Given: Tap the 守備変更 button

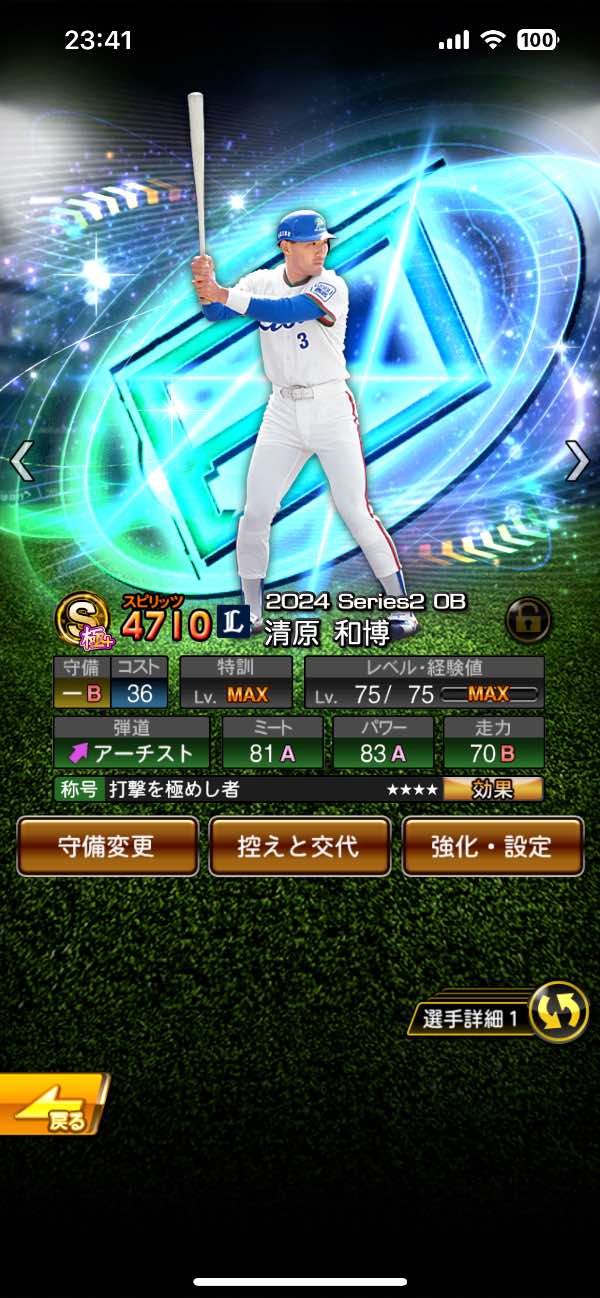Looking at the screenshot, I should point(108,846).
